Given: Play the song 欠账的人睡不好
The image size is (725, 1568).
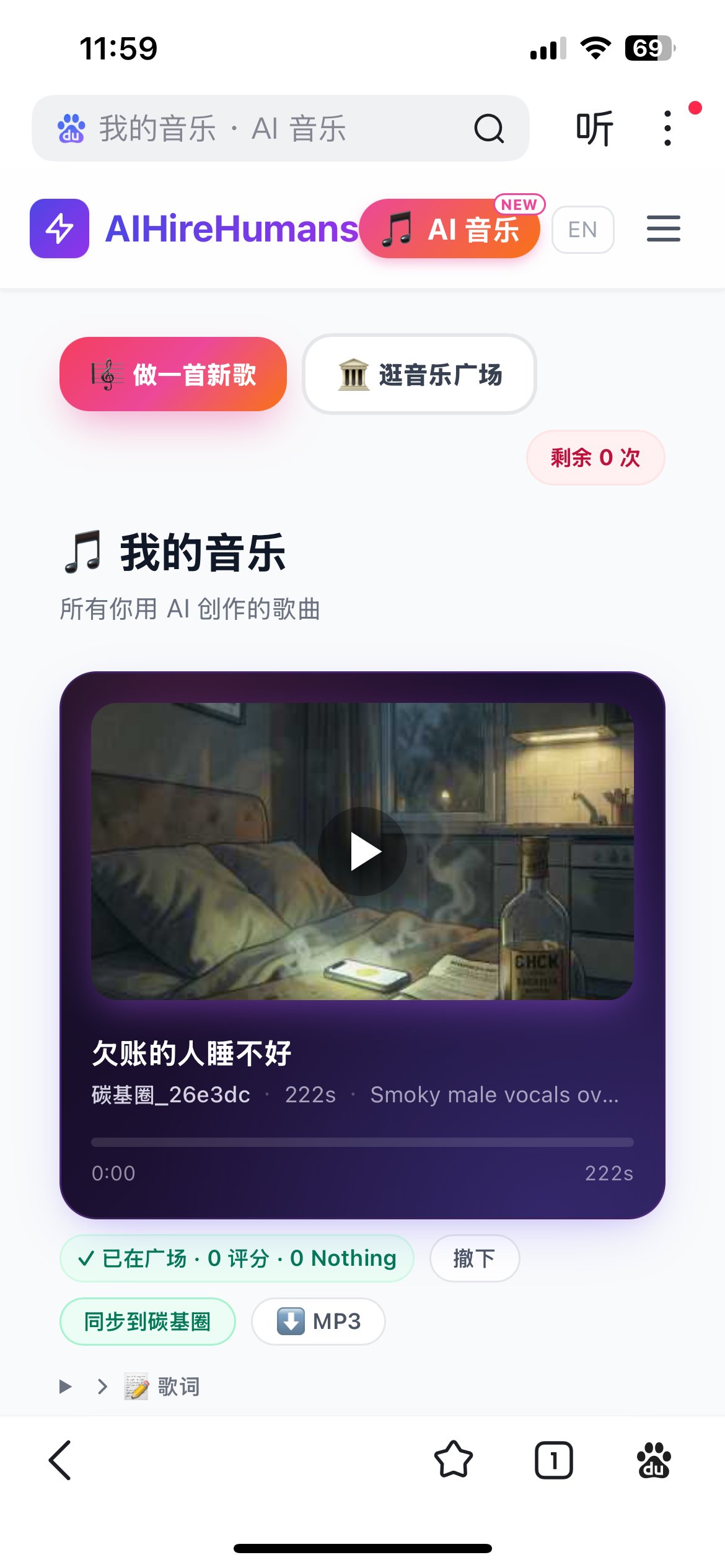Looking at the screenshot, I should pyautogui.click(x=362, y=852).
